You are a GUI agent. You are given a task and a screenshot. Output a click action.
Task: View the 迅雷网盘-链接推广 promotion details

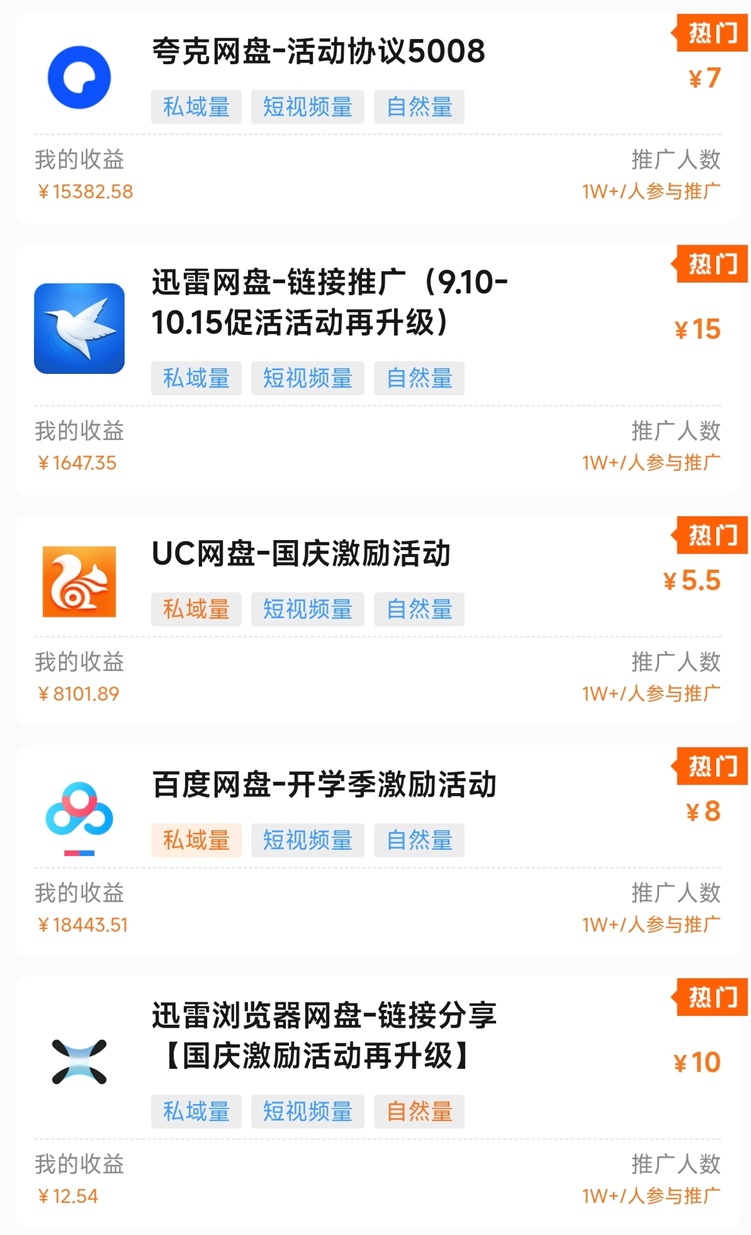coord(329,302)
